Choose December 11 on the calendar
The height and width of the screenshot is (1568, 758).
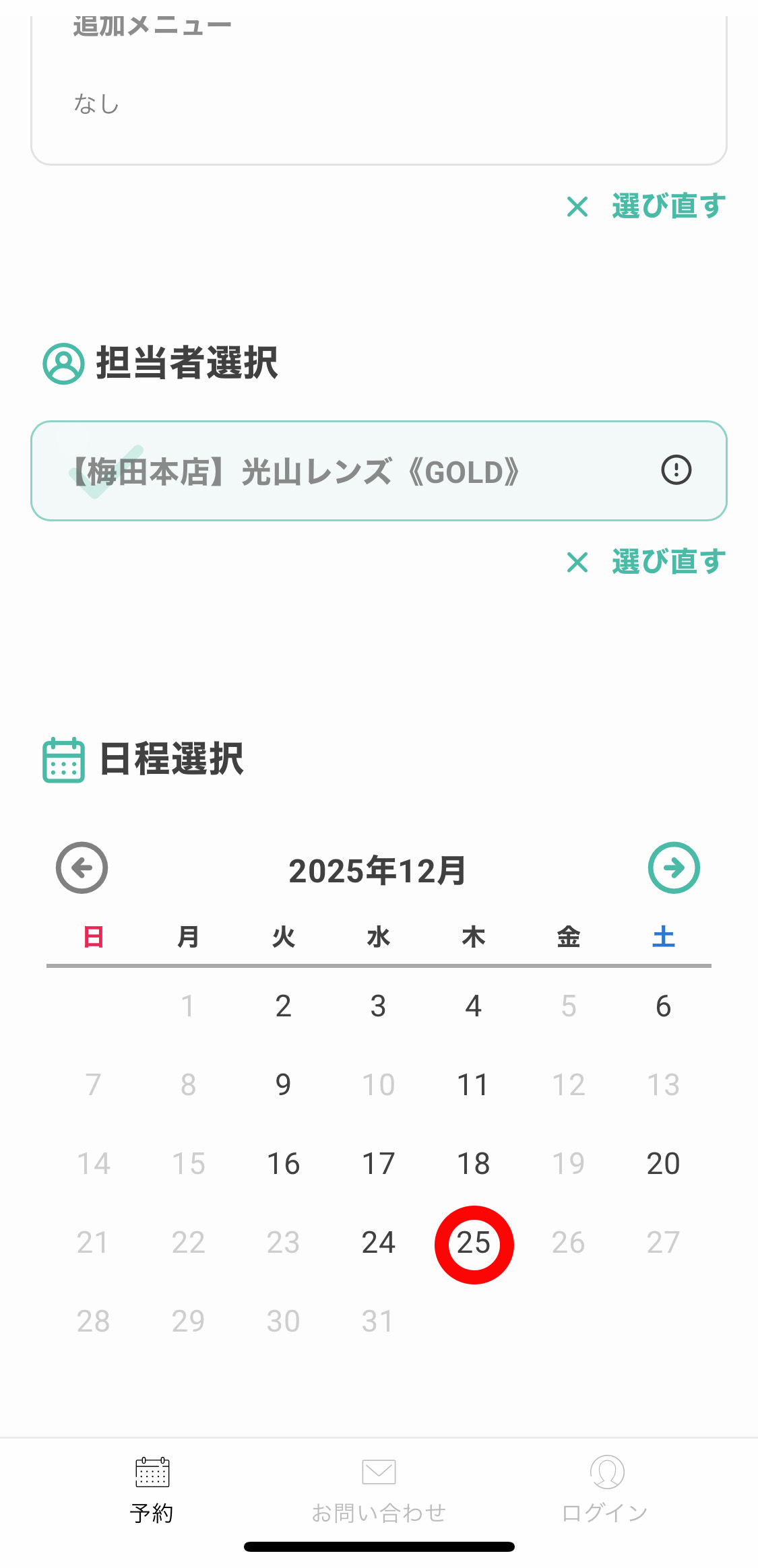(x=473, y=1085)
